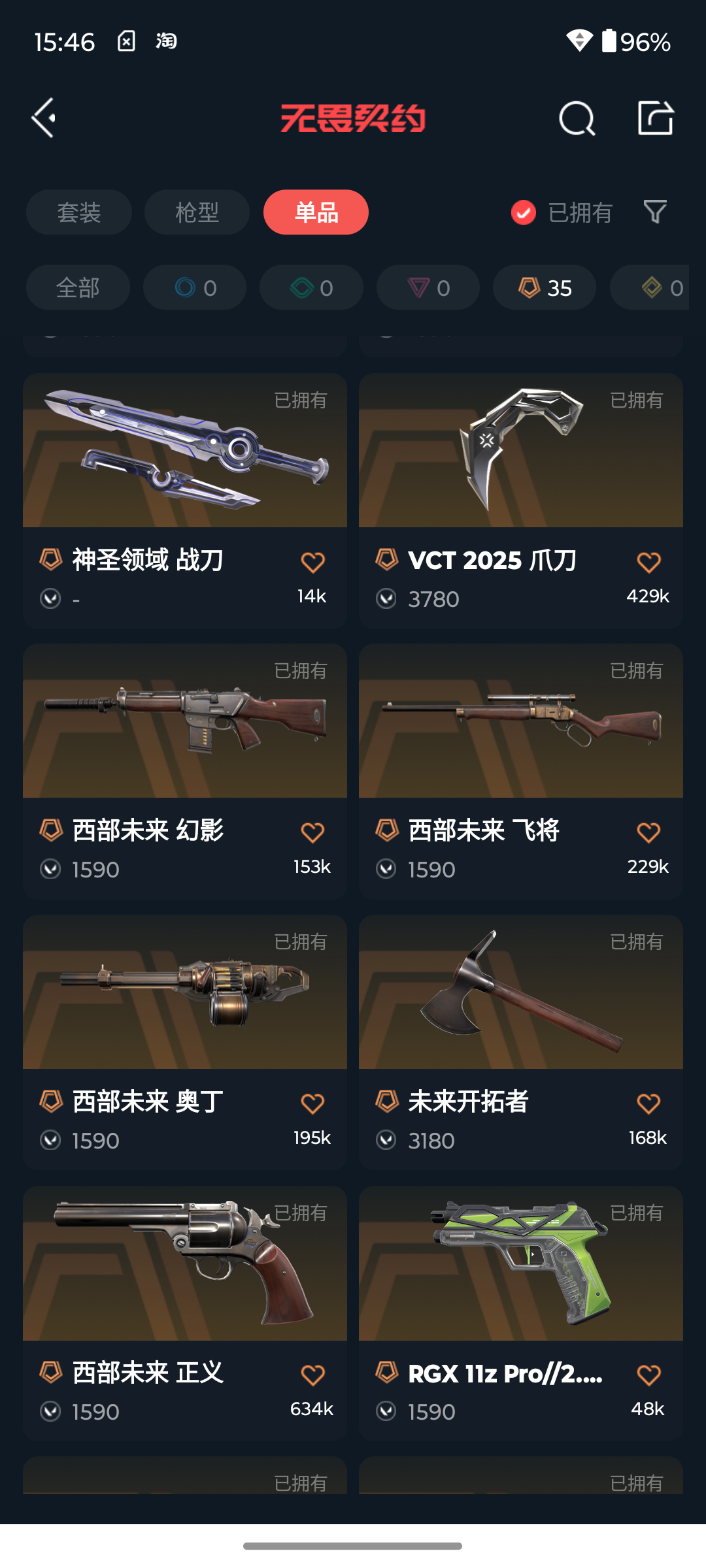This screenshot has height=1568, width=706.
Task: Like the RGX 11z Pro skin
Action: point(648,1375)
